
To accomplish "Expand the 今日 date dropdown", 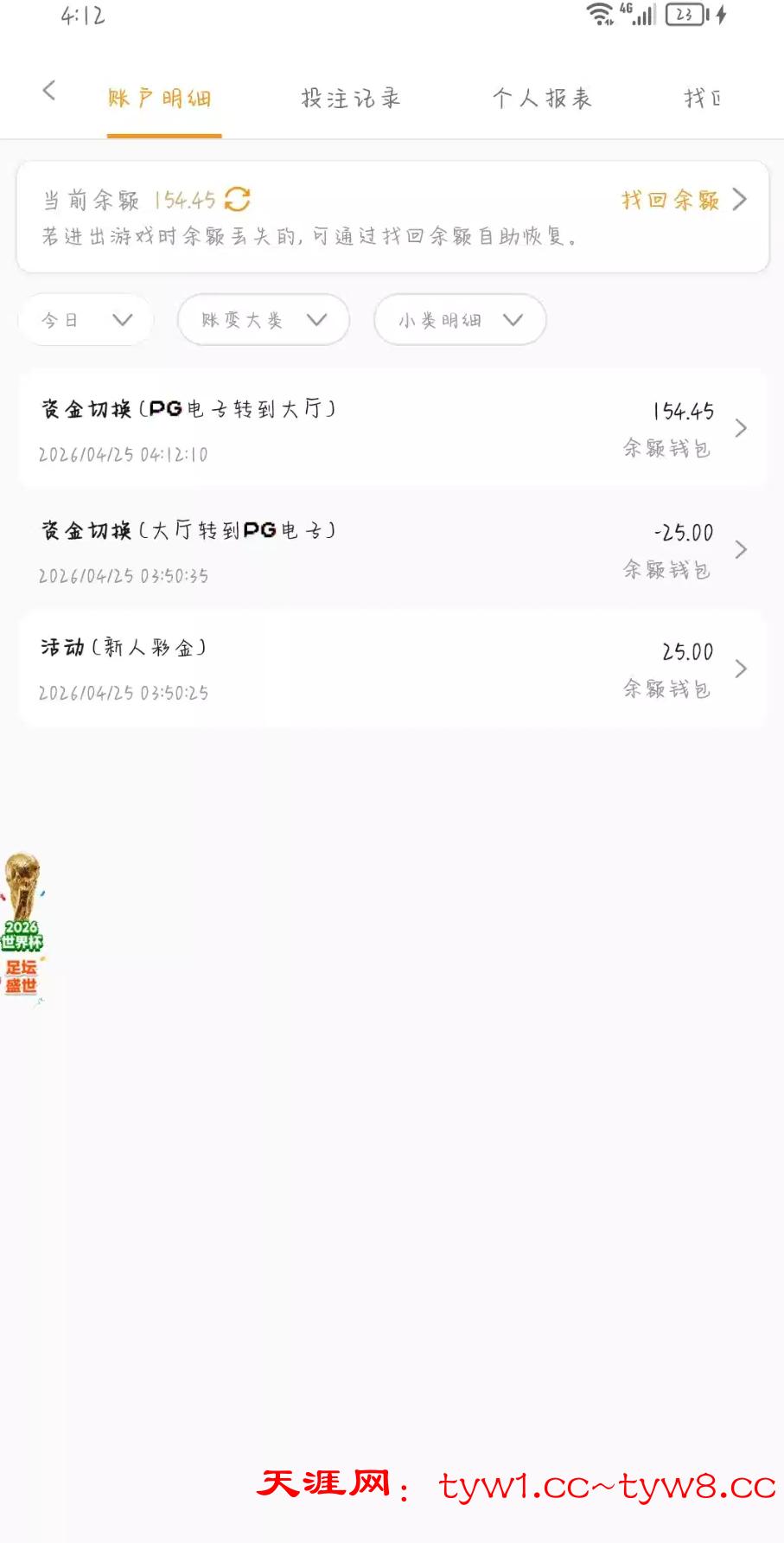I will pyautogui.click(x=86, y=320).
